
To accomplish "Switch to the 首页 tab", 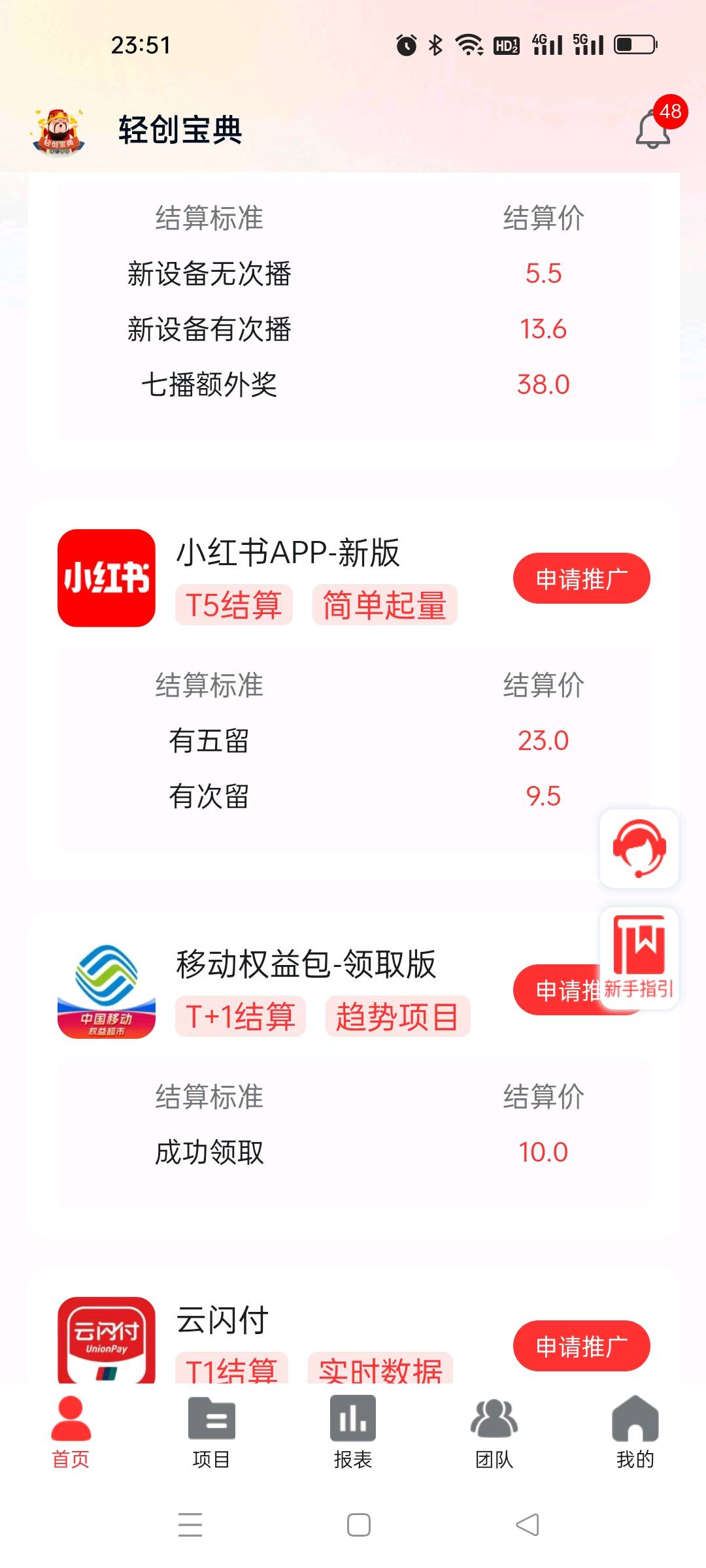I will tap(71, 1432).
